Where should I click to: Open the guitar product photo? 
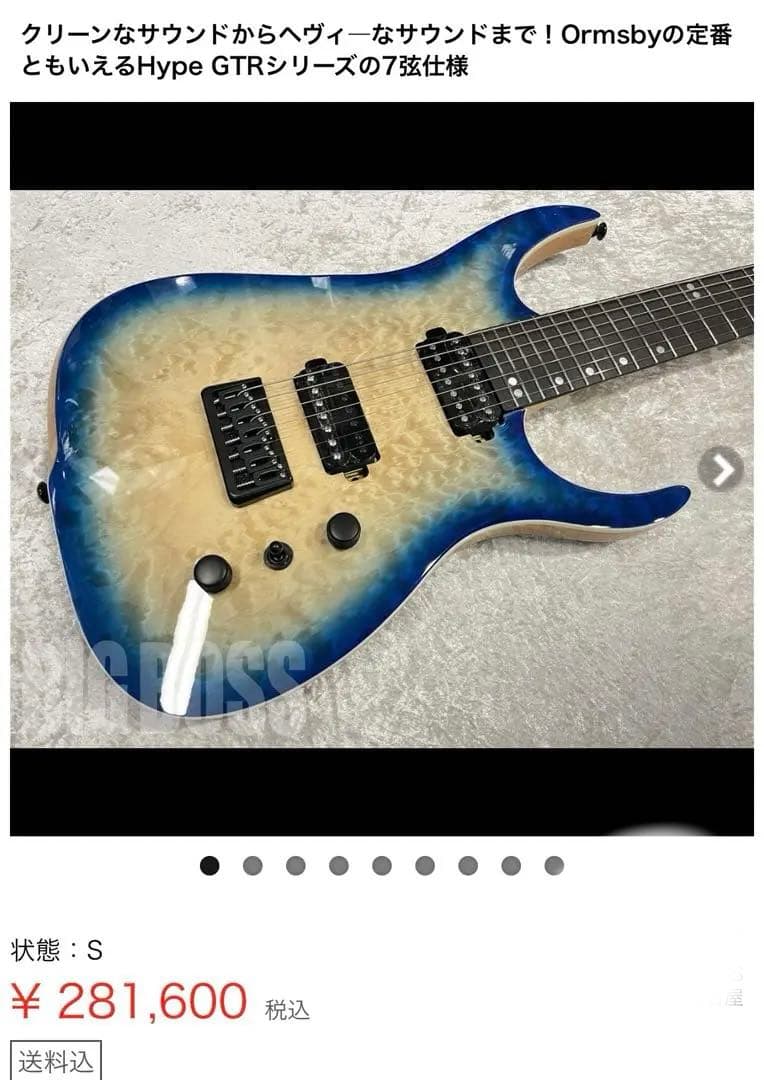tap(380, 470)
